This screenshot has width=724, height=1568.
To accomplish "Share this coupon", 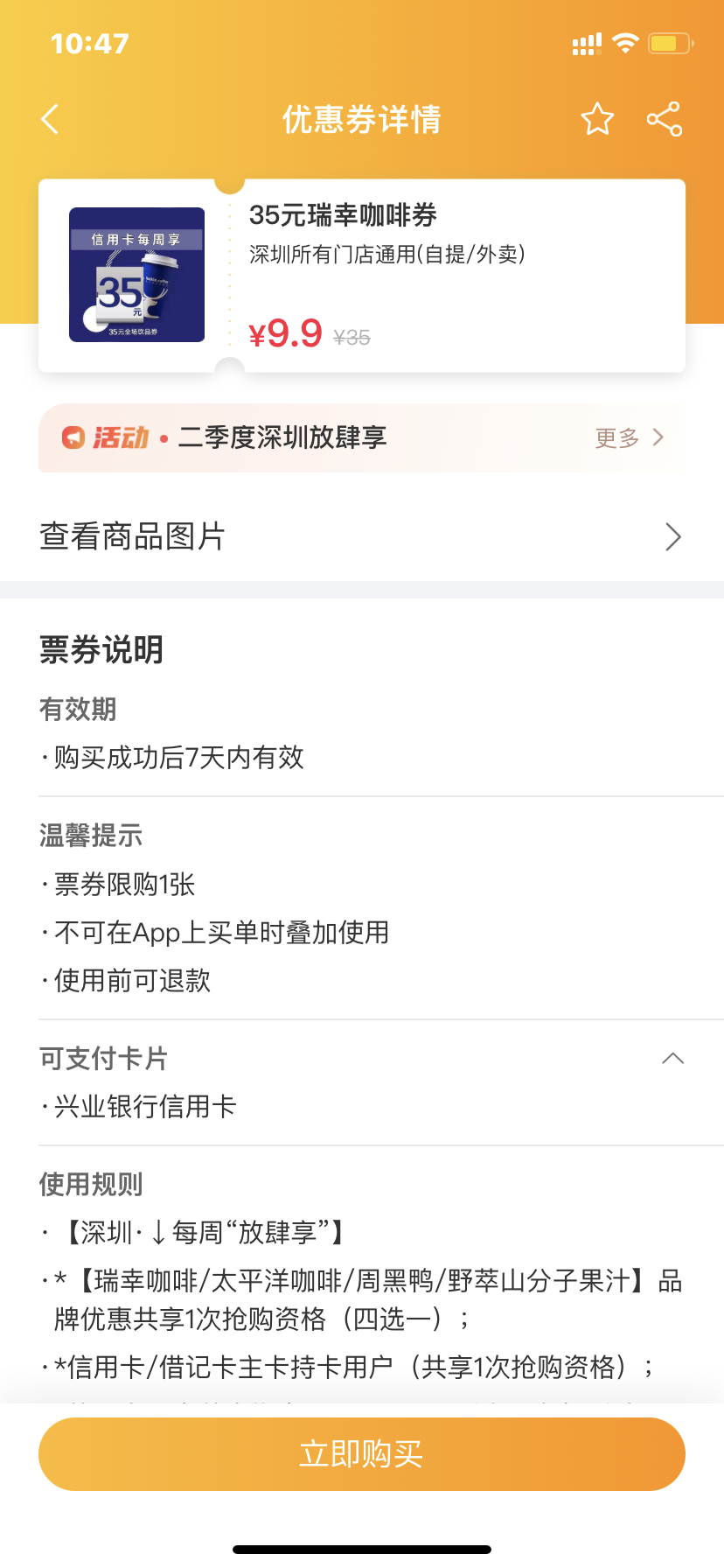I will point(665,119).
